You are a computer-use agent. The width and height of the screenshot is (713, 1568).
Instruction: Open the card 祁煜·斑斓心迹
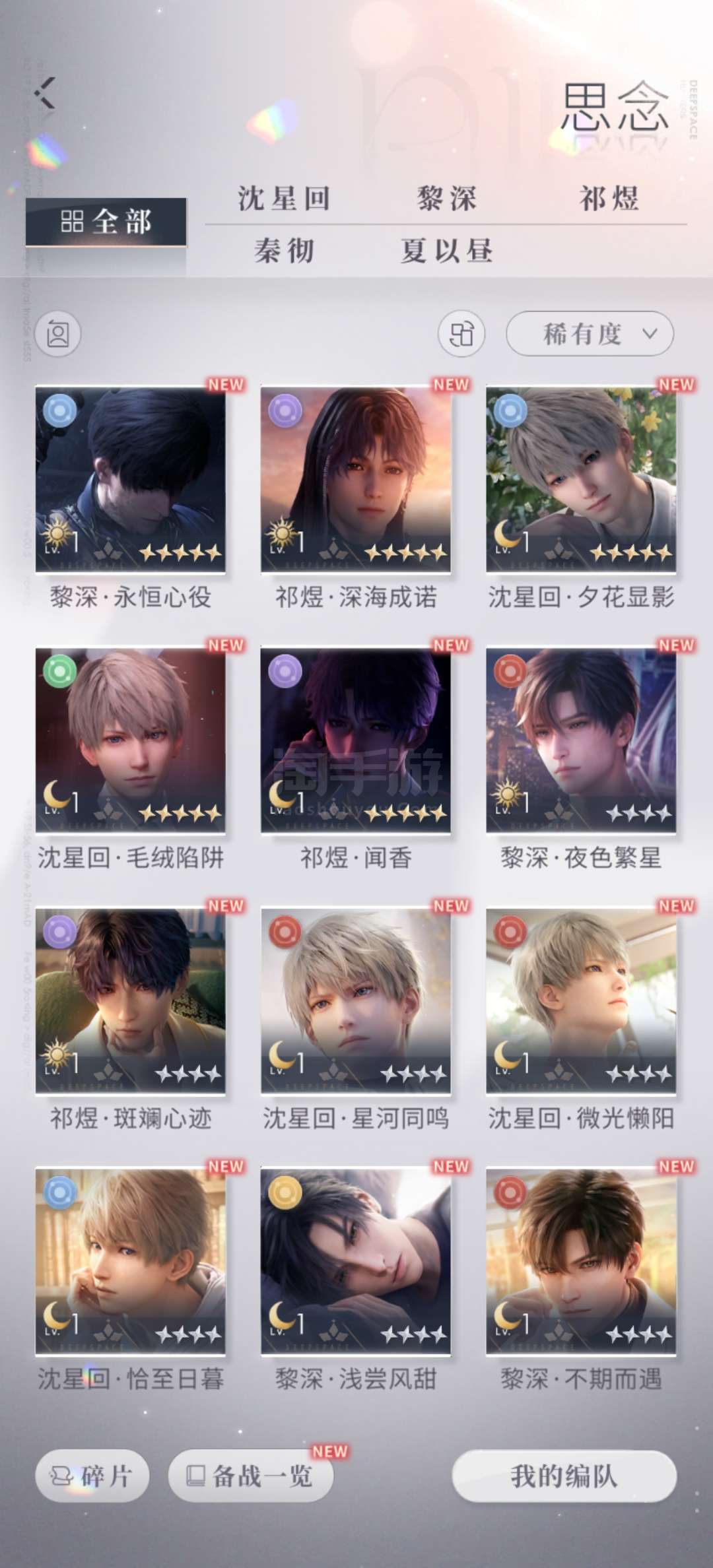(131, 1000)
